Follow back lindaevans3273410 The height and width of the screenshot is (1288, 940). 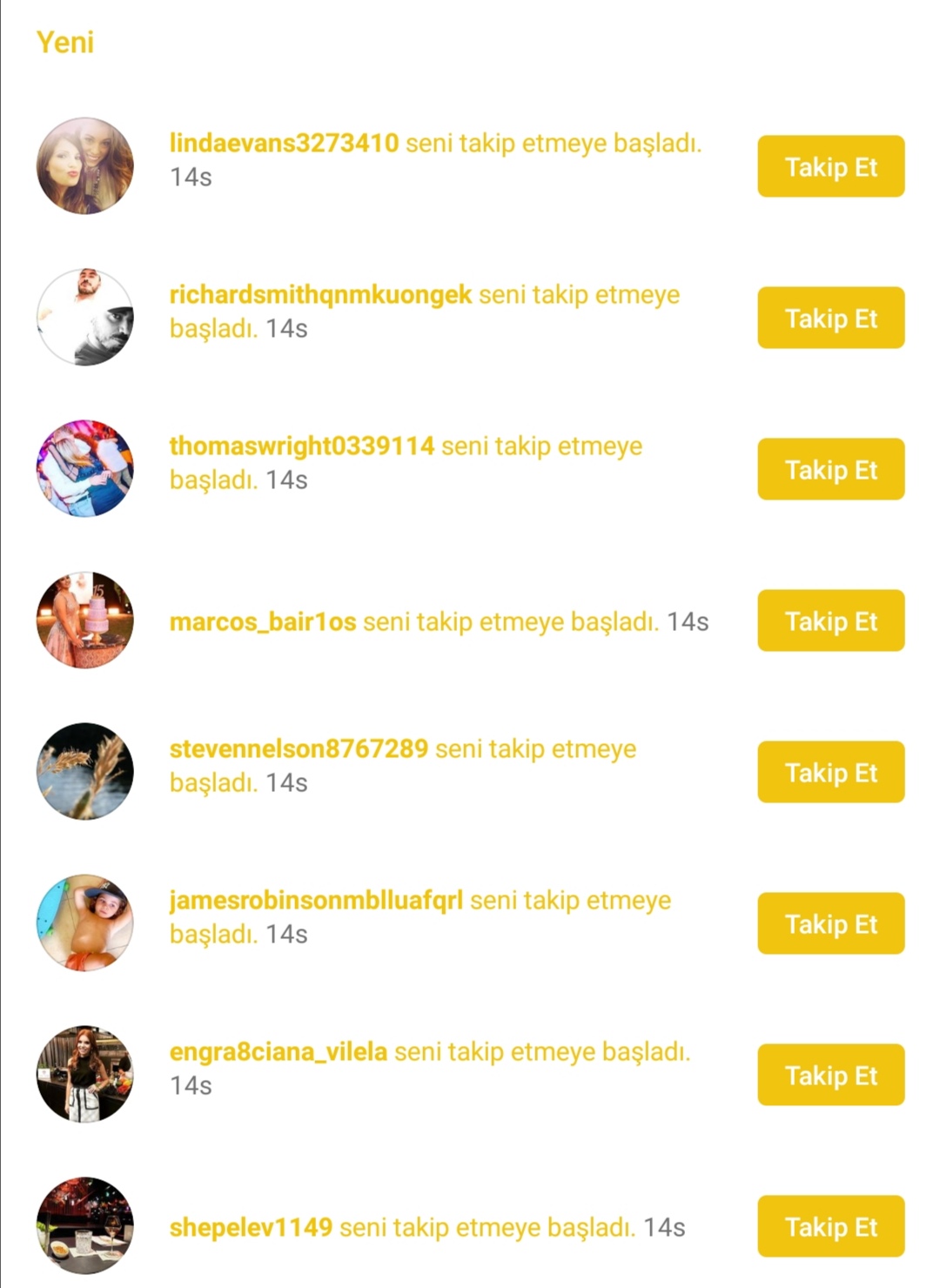830,166
